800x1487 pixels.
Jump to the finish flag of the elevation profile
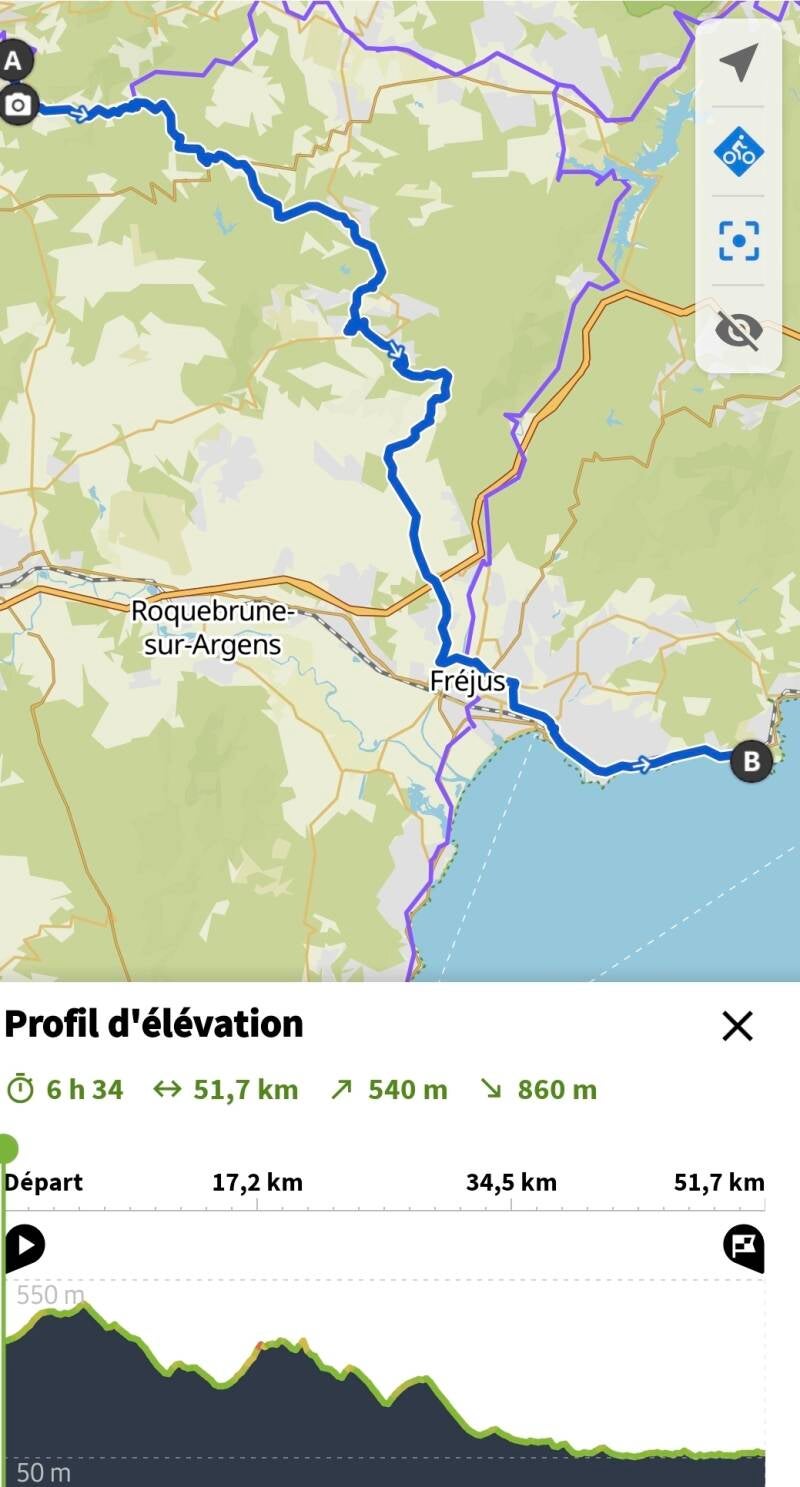(743, 1246)
